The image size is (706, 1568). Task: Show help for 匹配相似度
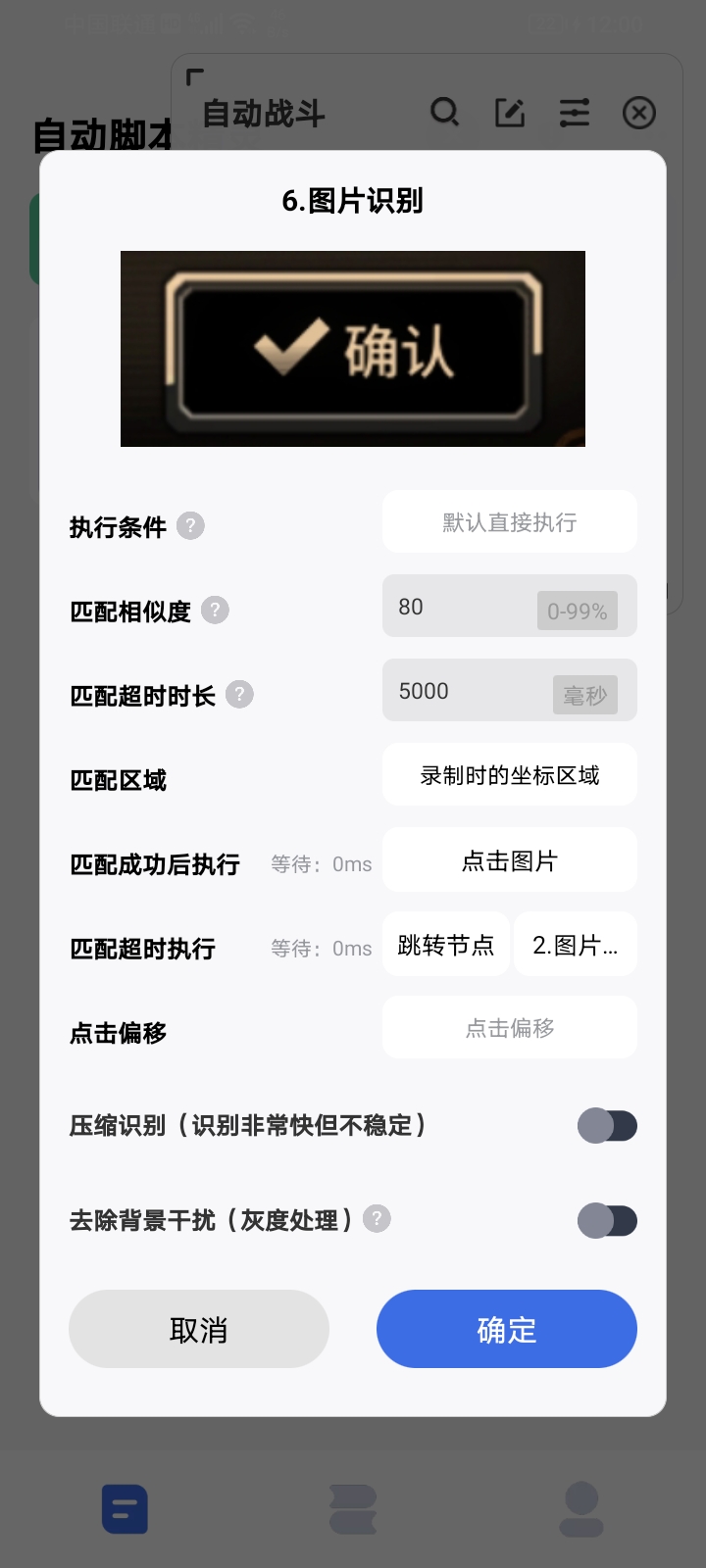[215, 611]
